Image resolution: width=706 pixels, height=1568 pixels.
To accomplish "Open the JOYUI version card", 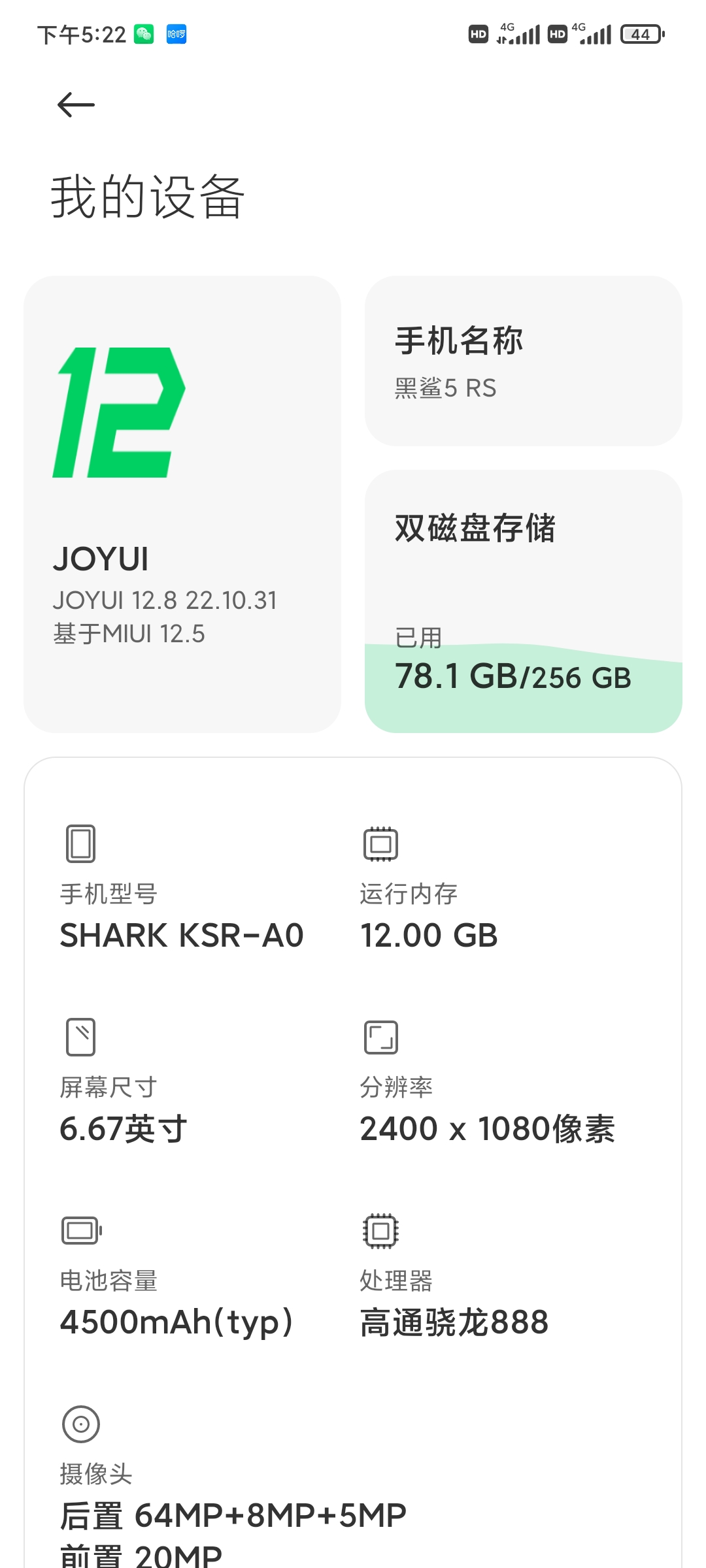I will 182,504.
